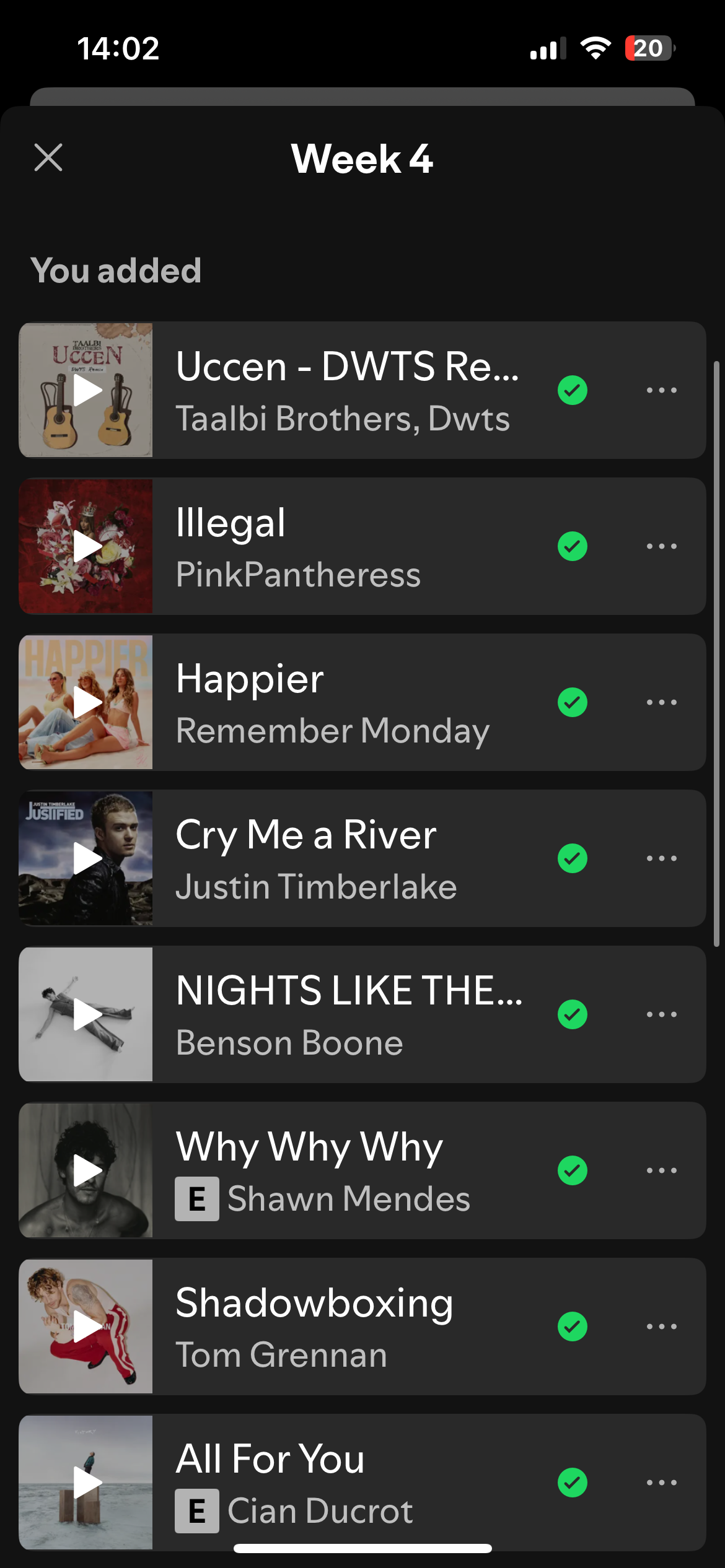Image resolution: width=725 pixels, height=1568 pixels.
Task: Play All For You by Cian Ducrot
Action: pos(86,1483)
